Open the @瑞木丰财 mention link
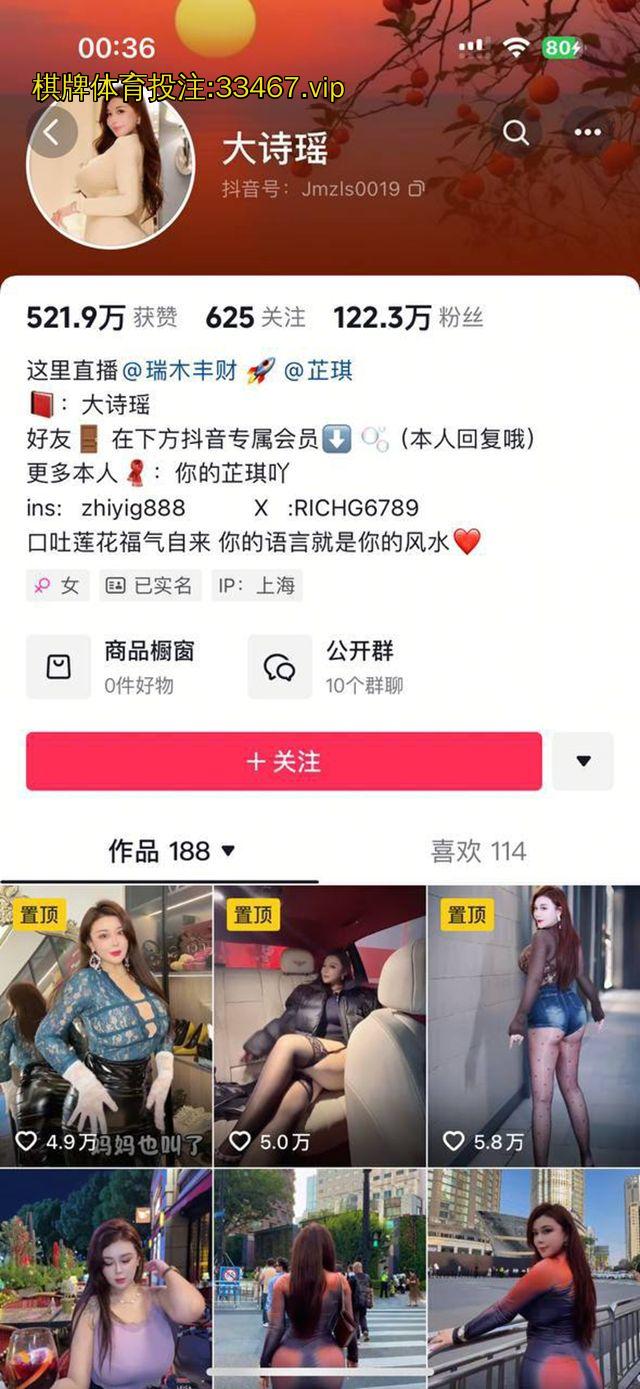 pos(180,371)
